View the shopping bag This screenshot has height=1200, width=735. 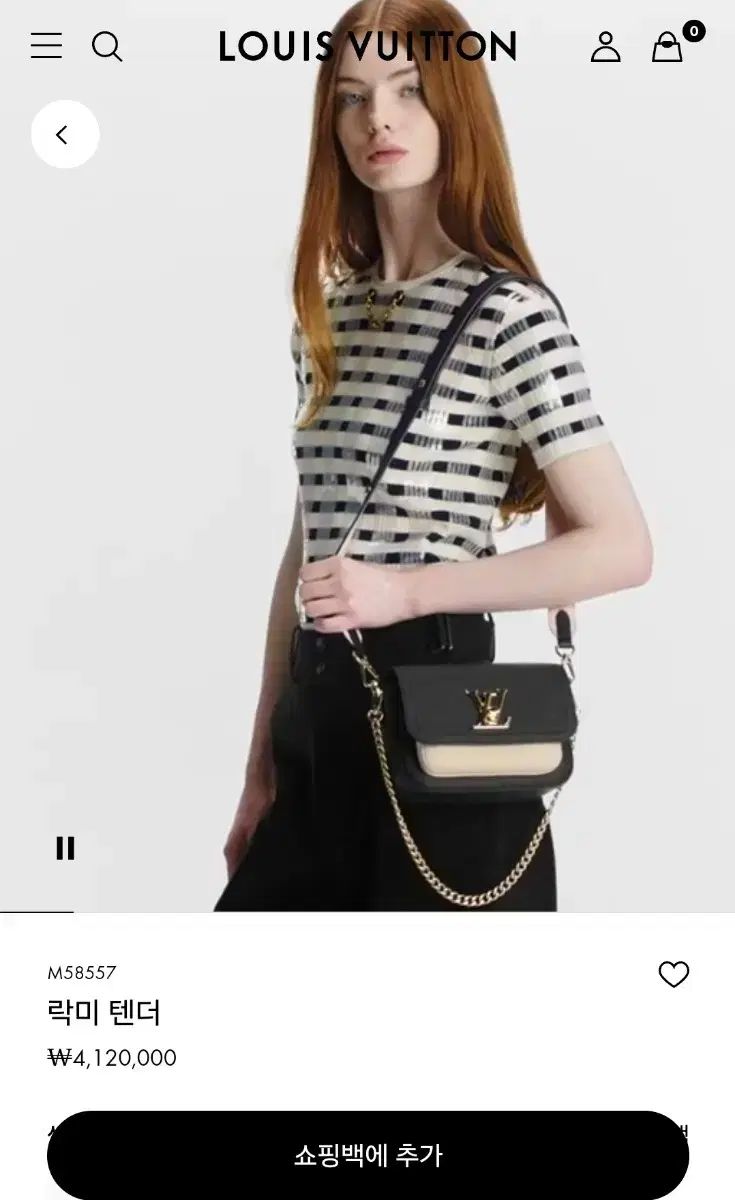[x=668, y=46]
